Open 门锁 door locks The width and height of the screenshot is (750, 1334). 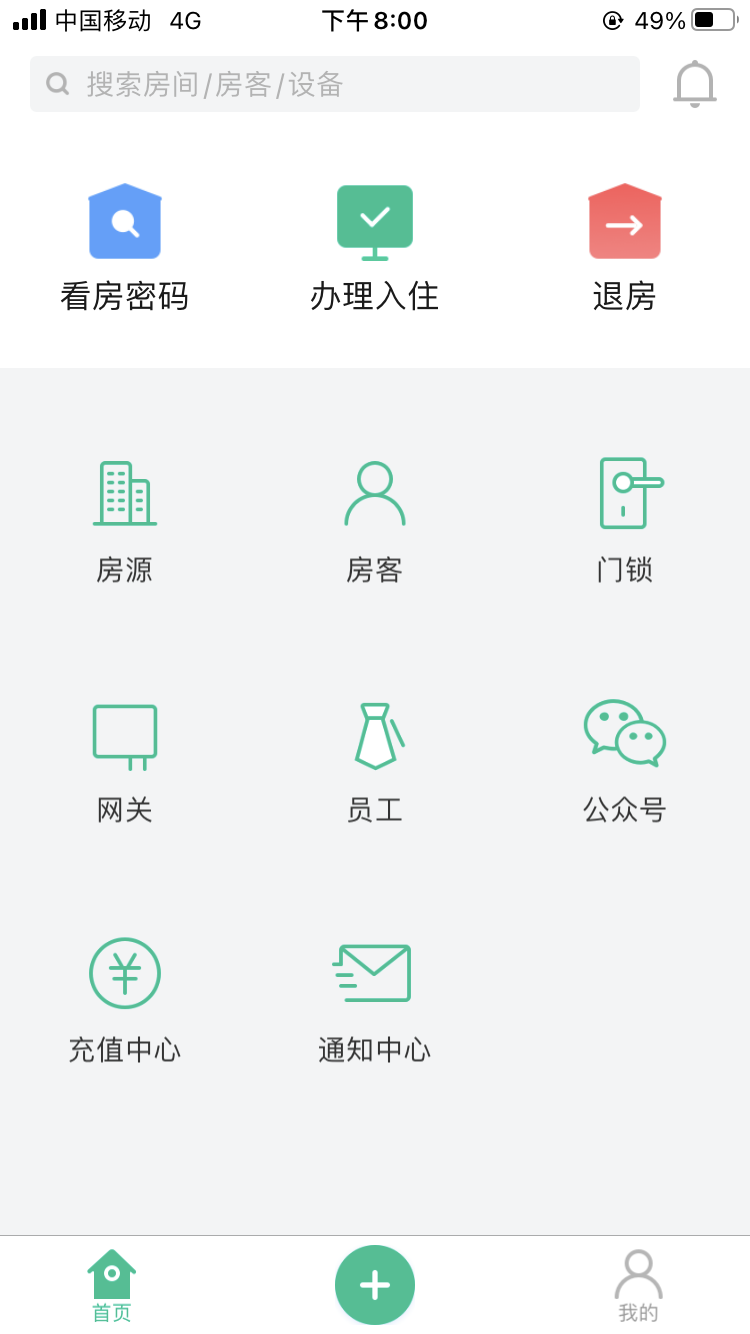click(625, 521)
